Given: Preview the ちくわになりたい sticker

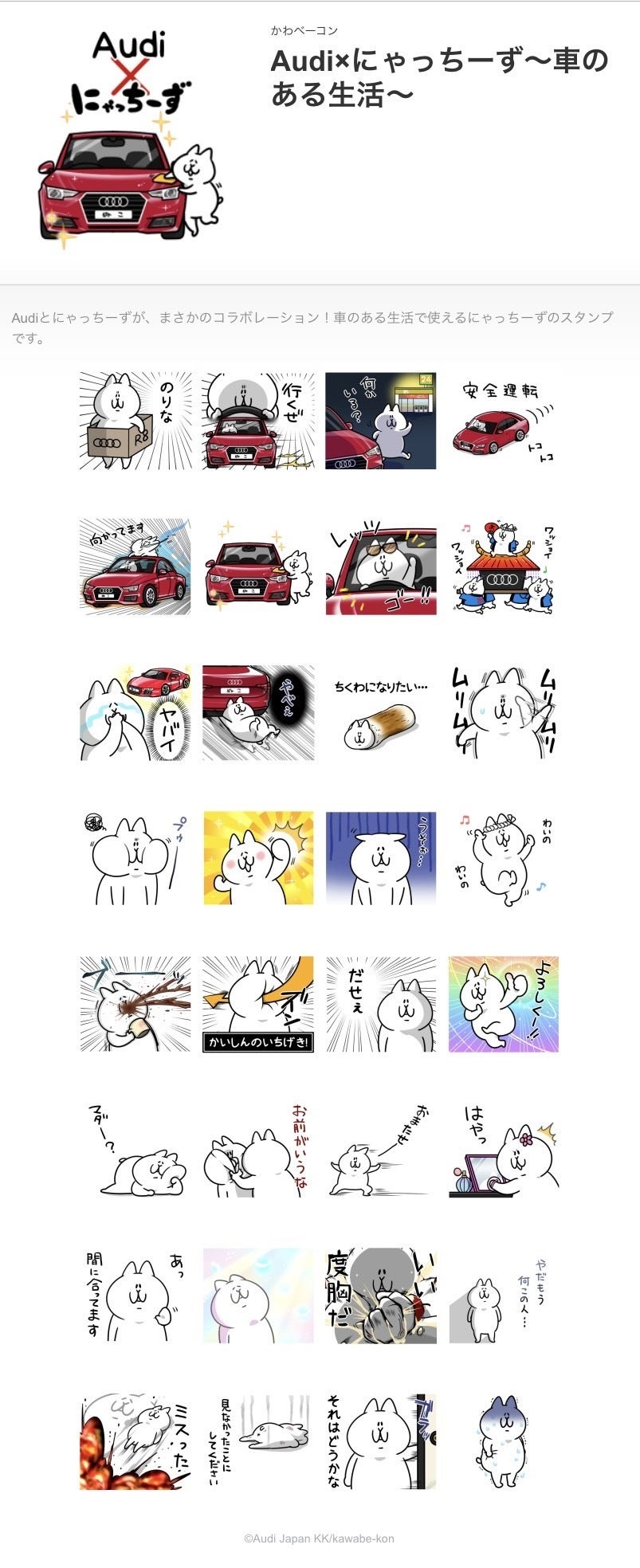Looking at the screenshot, I should (x=380, y=712).
